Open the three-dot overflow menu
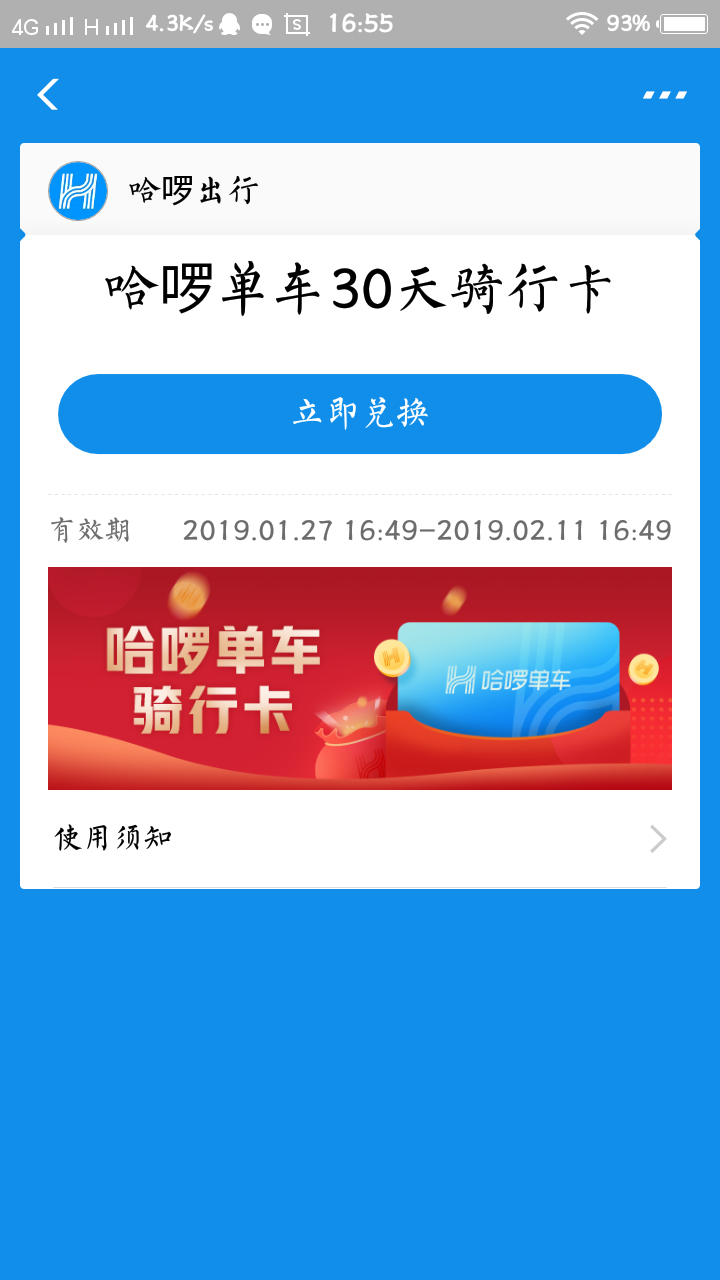Viewport: 720px width, 1280px height. coord(664,95)
